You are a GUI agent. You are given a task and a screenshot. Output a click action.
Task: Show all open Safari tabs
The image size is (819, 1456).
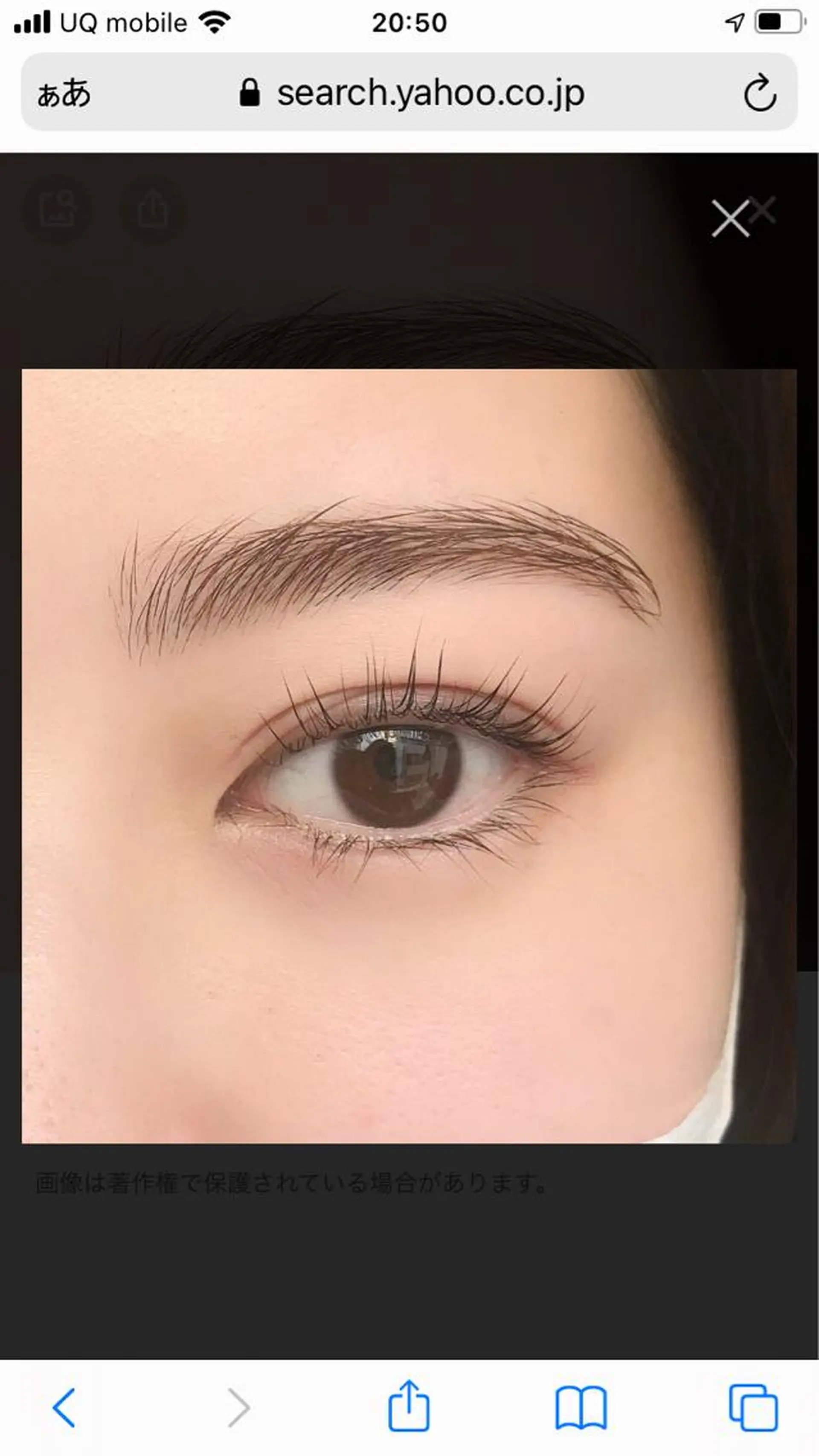(753, 1407)
